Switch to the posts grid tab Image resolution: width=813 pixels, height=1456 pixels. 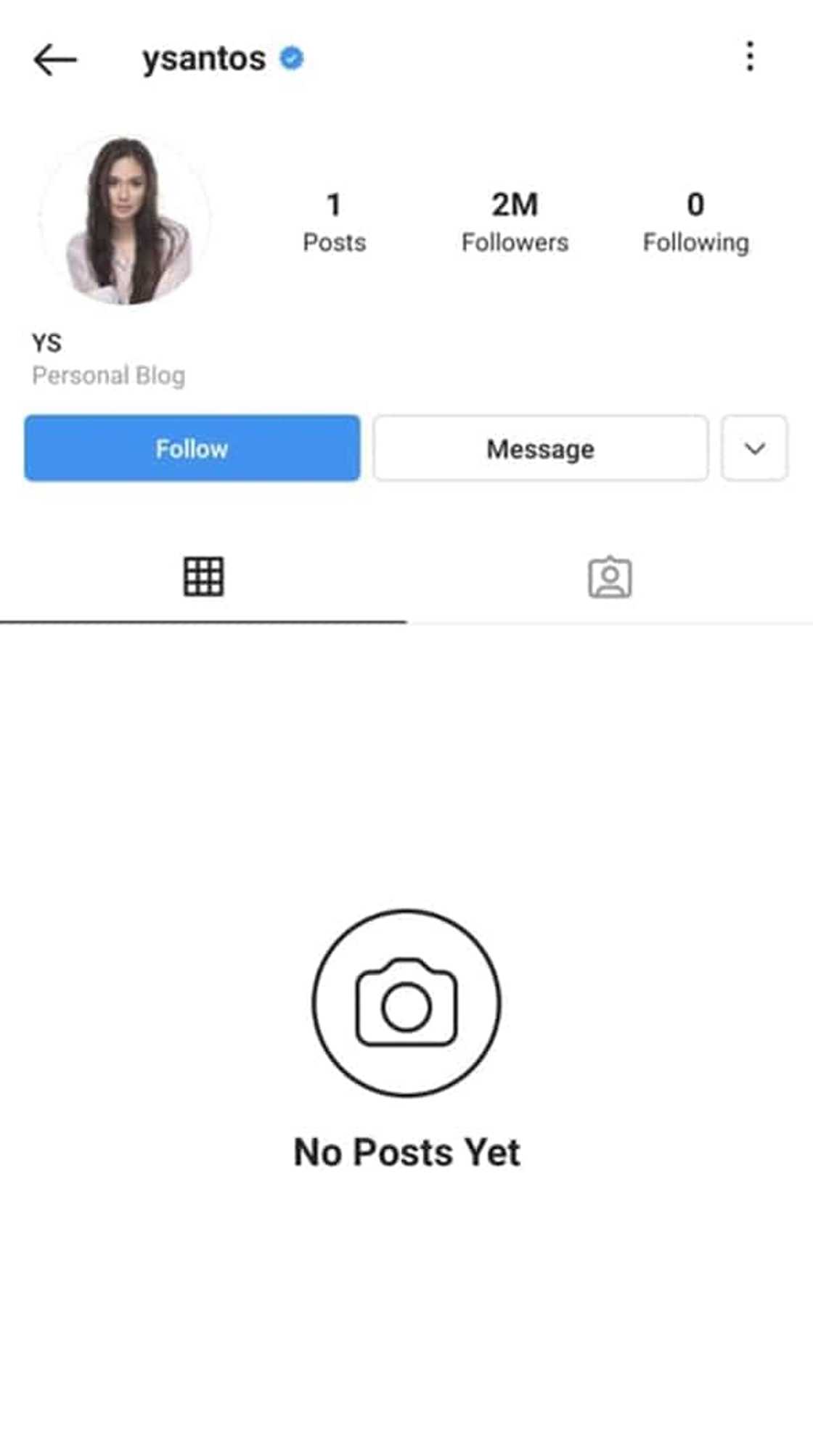(203, 577)
